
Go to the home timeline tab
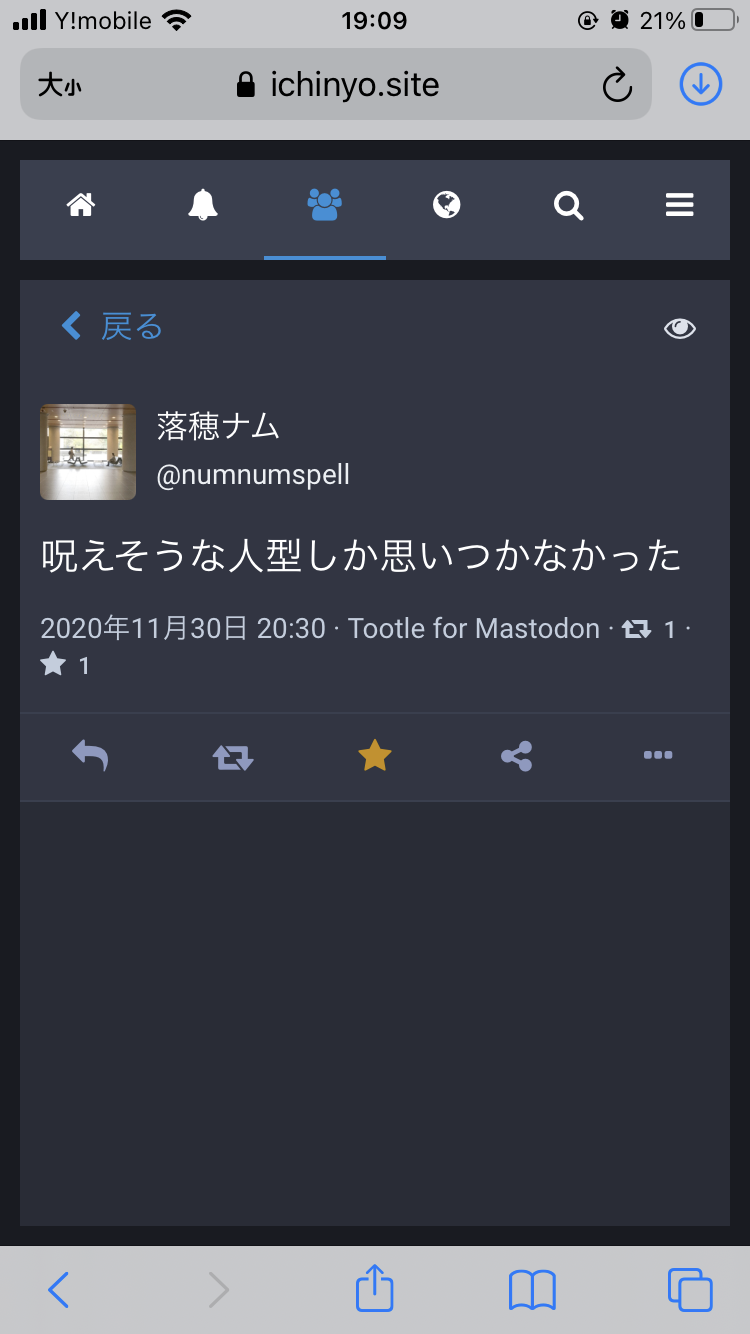(81, 206)
